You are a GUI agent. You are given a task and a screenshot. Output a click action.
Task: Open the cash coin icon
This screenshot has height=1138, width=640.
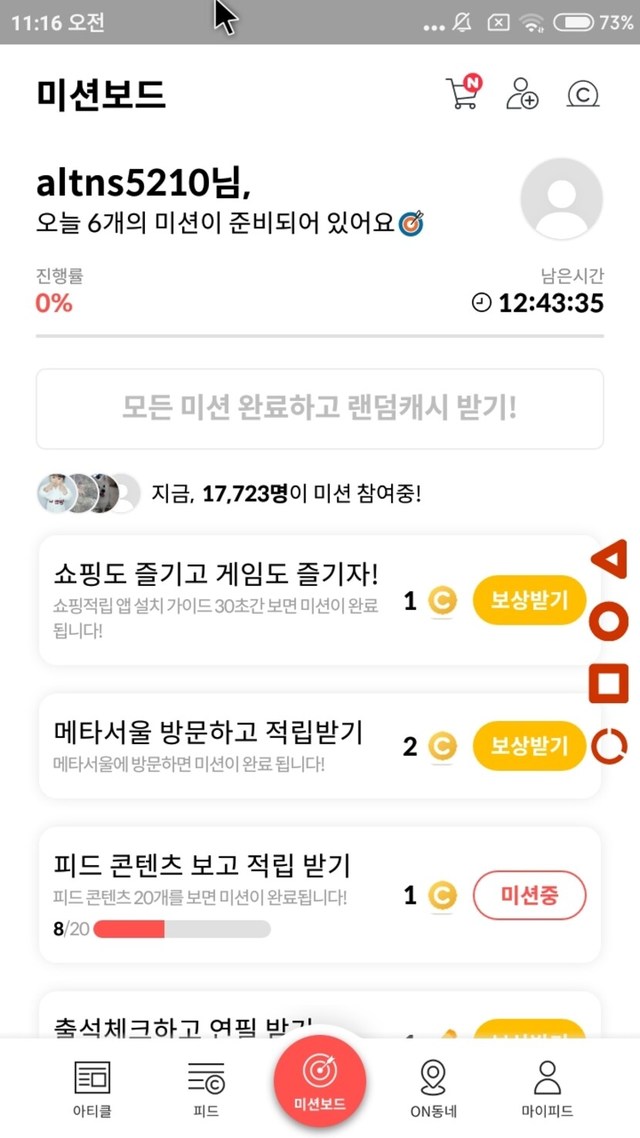click(582, 94)
